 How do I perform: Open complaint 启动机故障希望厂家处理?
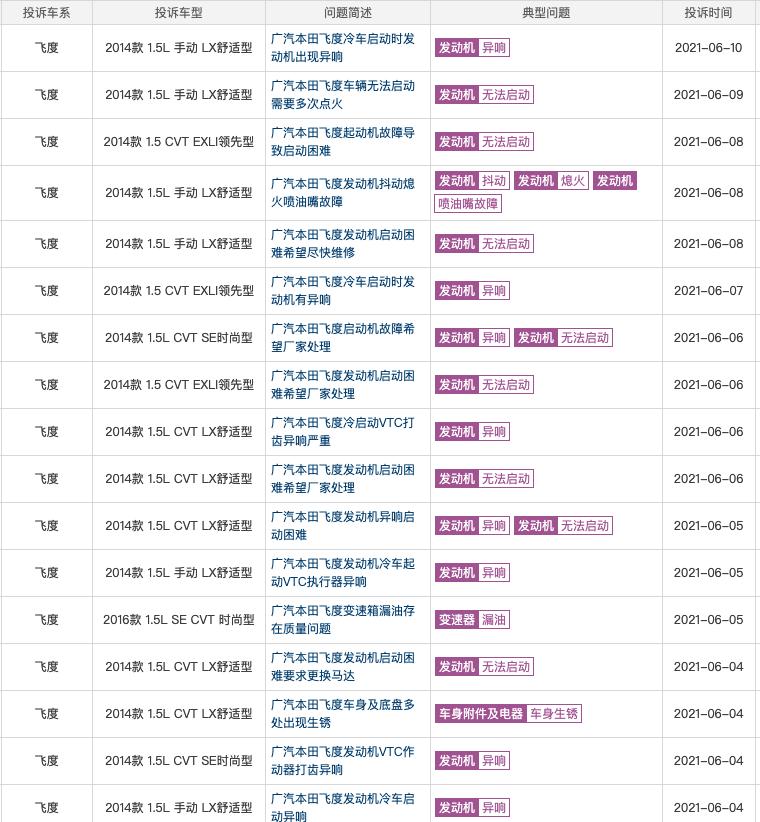click(342, 338)
